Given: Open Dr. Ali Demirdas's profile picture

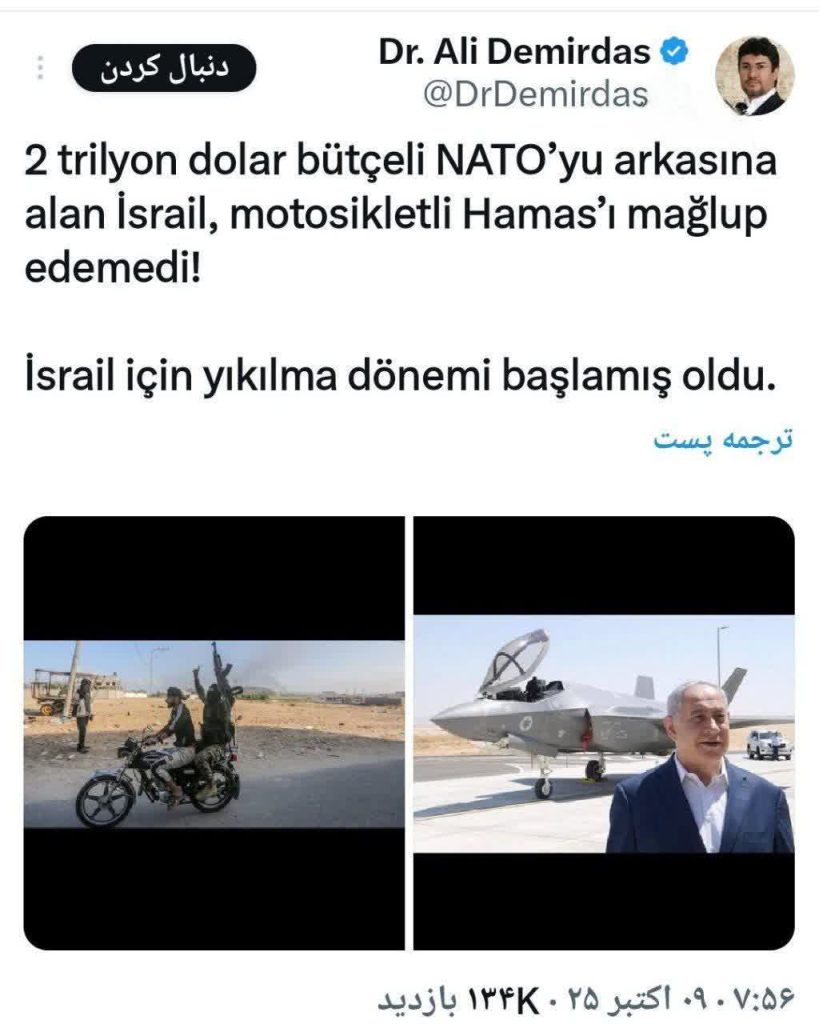Looking at the screenshot, I should (x=754, y=76).
